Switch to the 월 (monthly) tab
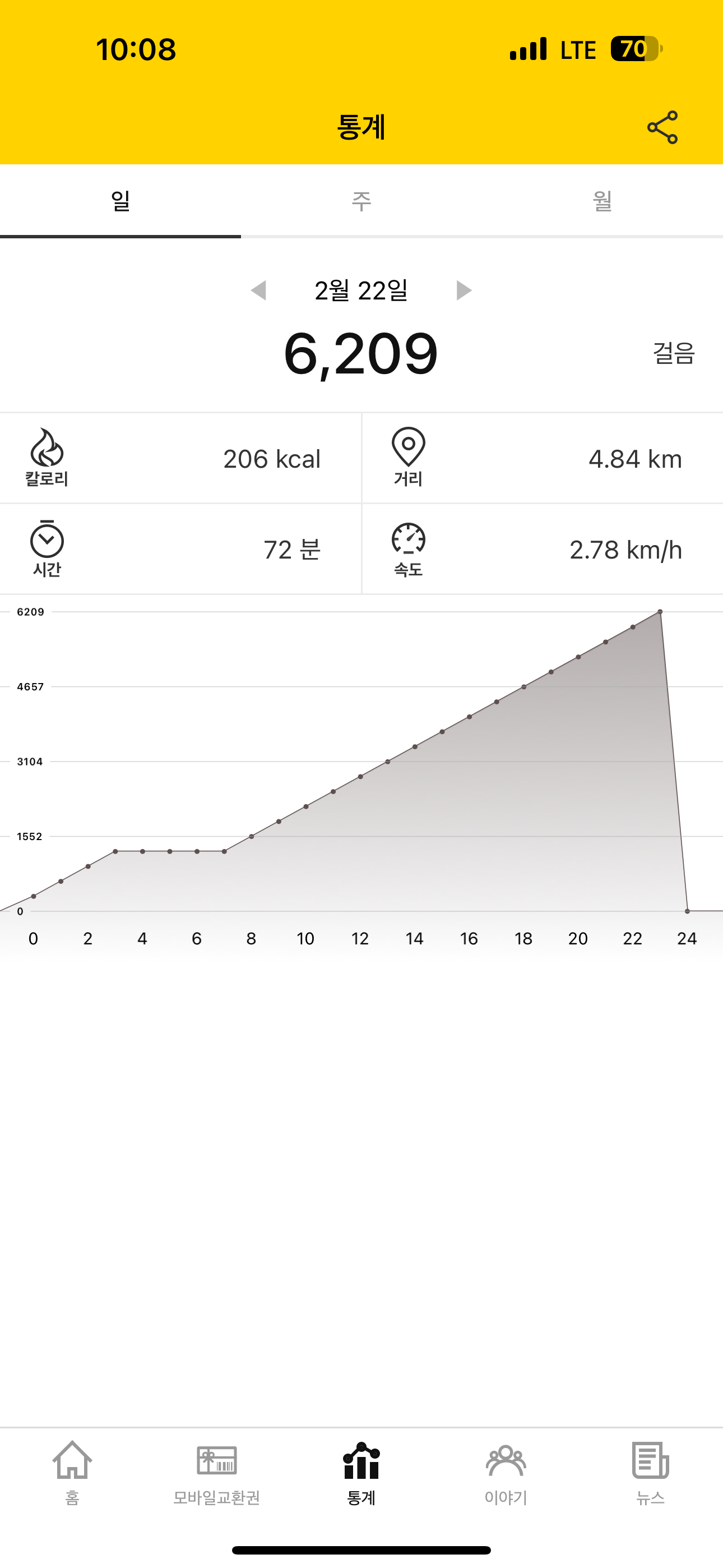 [602, 201]
